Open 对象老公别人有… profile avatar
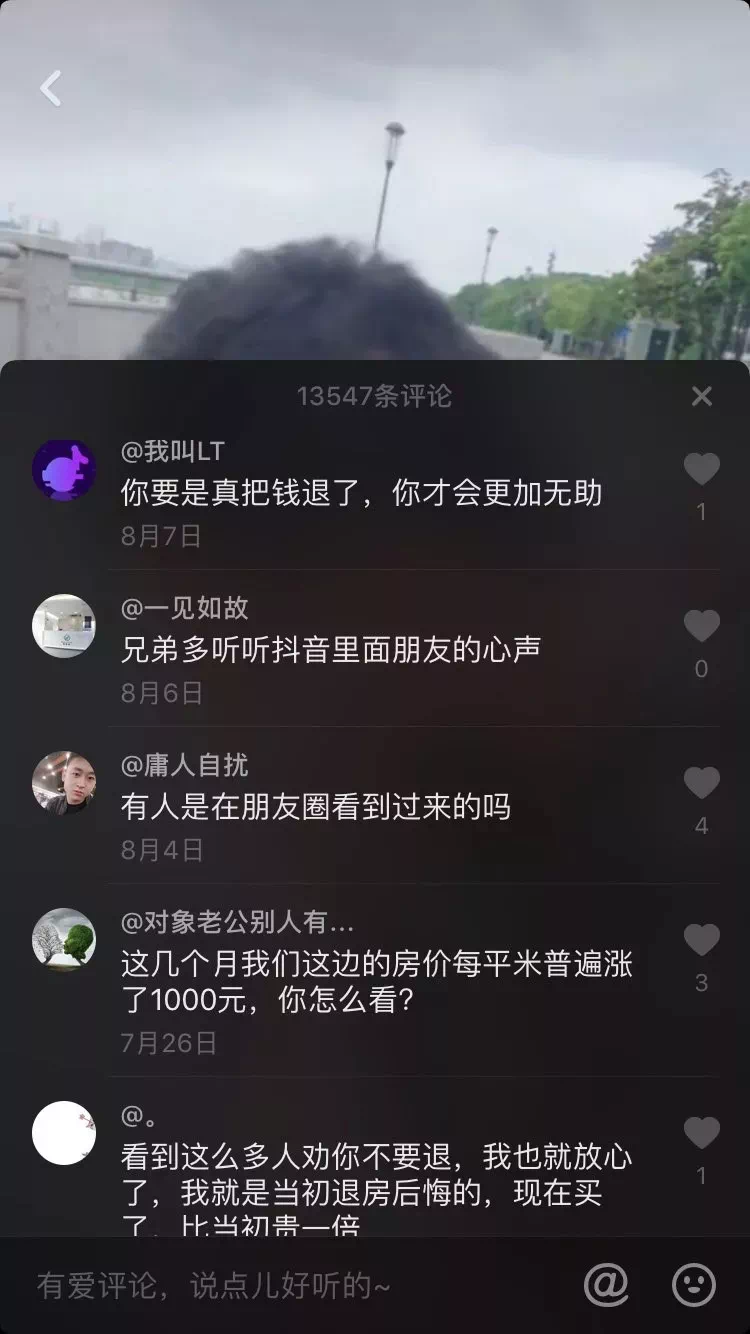 coord(64,939)
